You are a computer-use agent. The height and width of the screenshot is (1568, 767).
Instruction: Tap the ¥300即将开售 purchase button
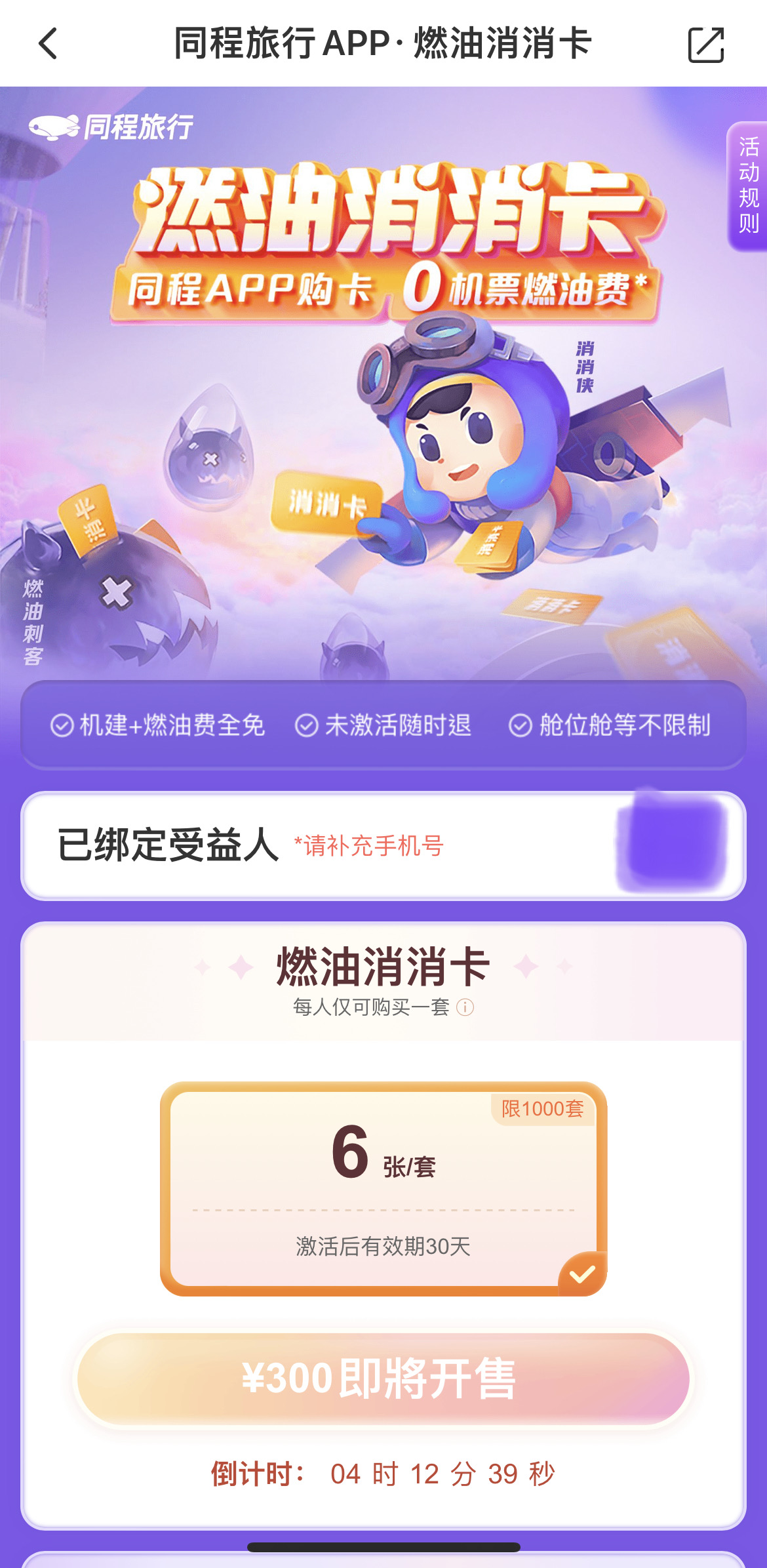[x=383, y=1378]
